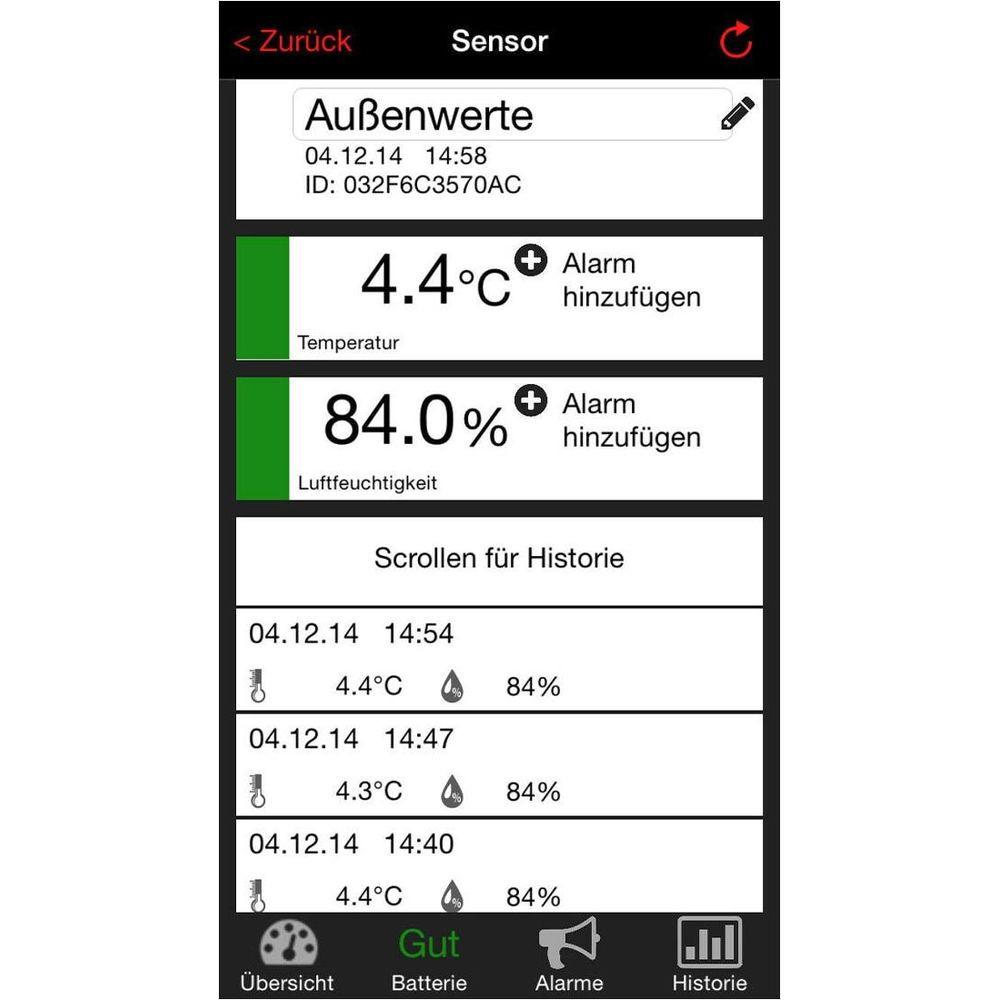
Task: Open the Historie tab
Action: click(x=709, y=955)
